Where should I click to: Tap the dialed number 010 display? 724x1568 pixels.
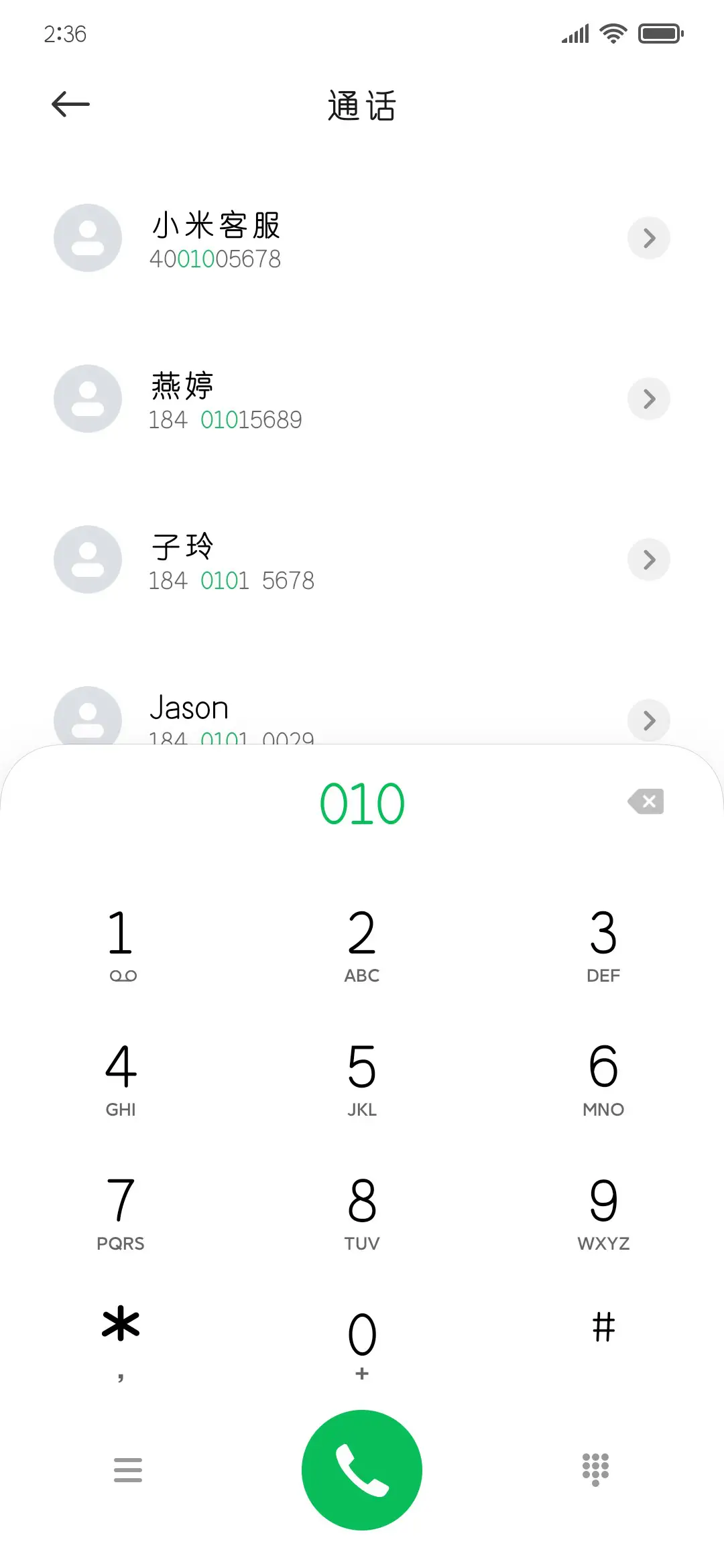pyautogui.click(x=361, y=803)
